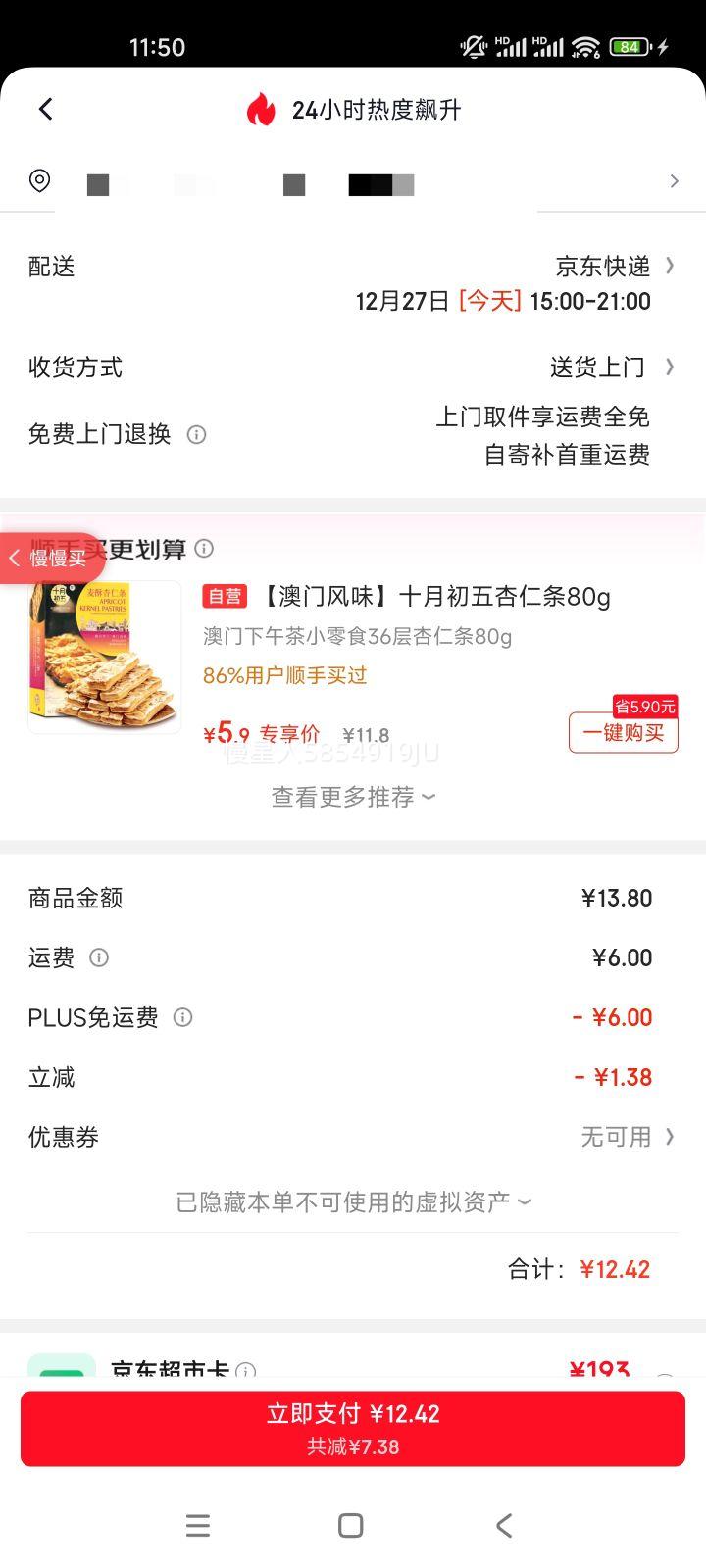Screen dimensions: 706x1568
Task: Tap the 杏仁条 product thumbnail
Action: point(104,655)
